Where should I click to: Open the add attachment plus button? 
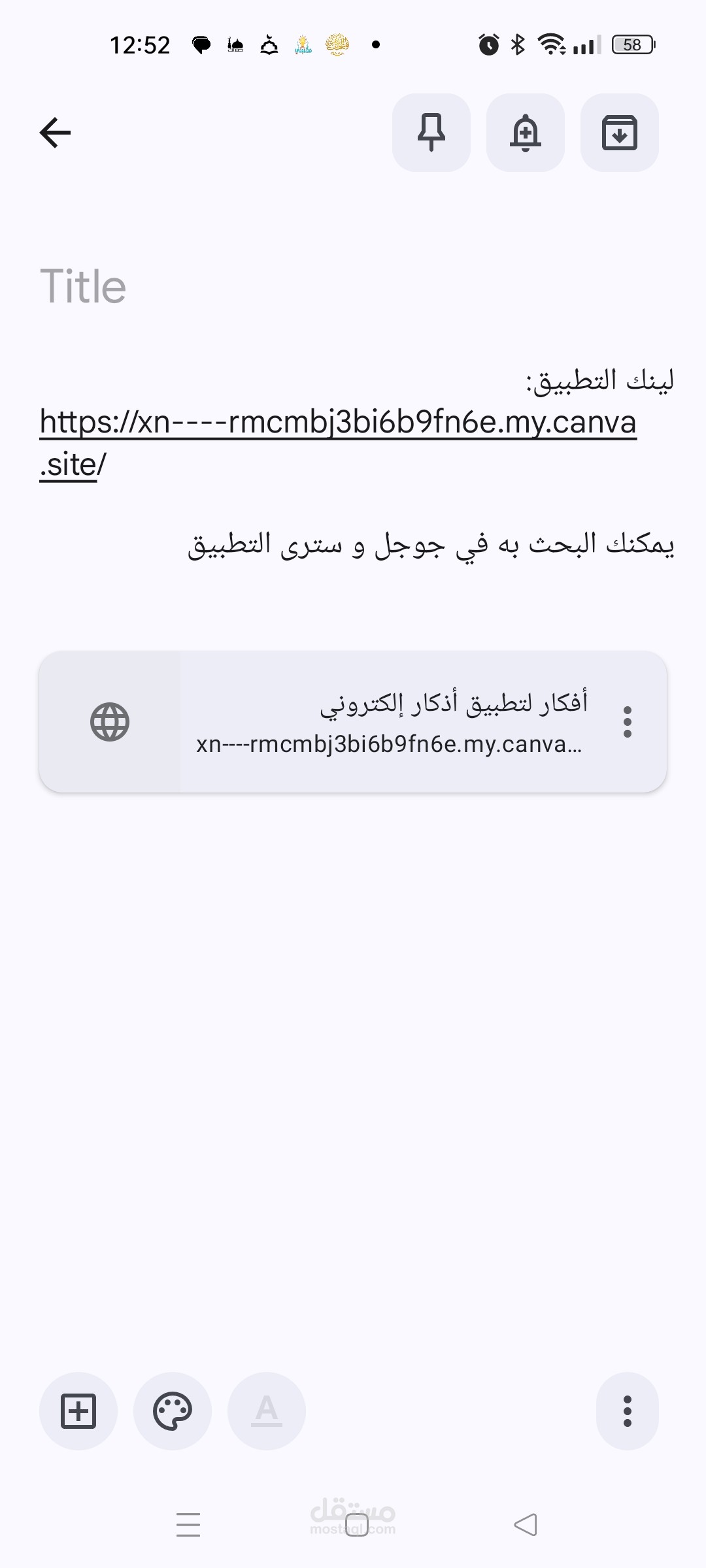78,1411
